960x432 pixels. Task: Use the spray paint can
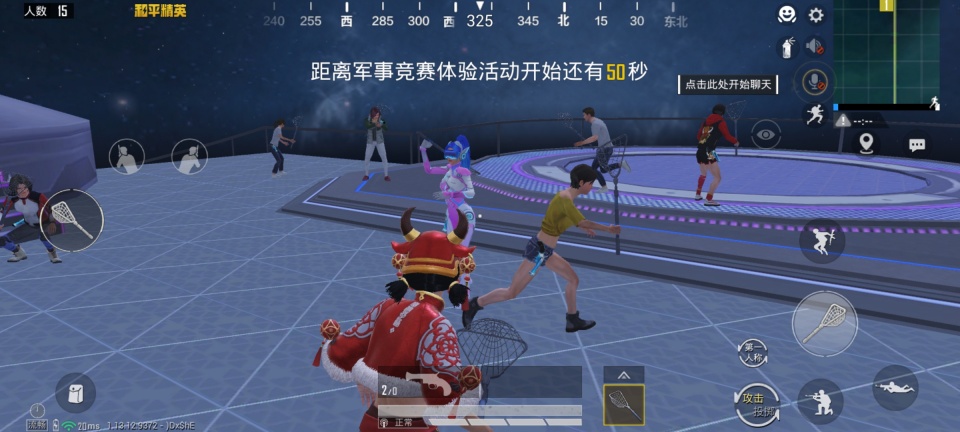788,47
